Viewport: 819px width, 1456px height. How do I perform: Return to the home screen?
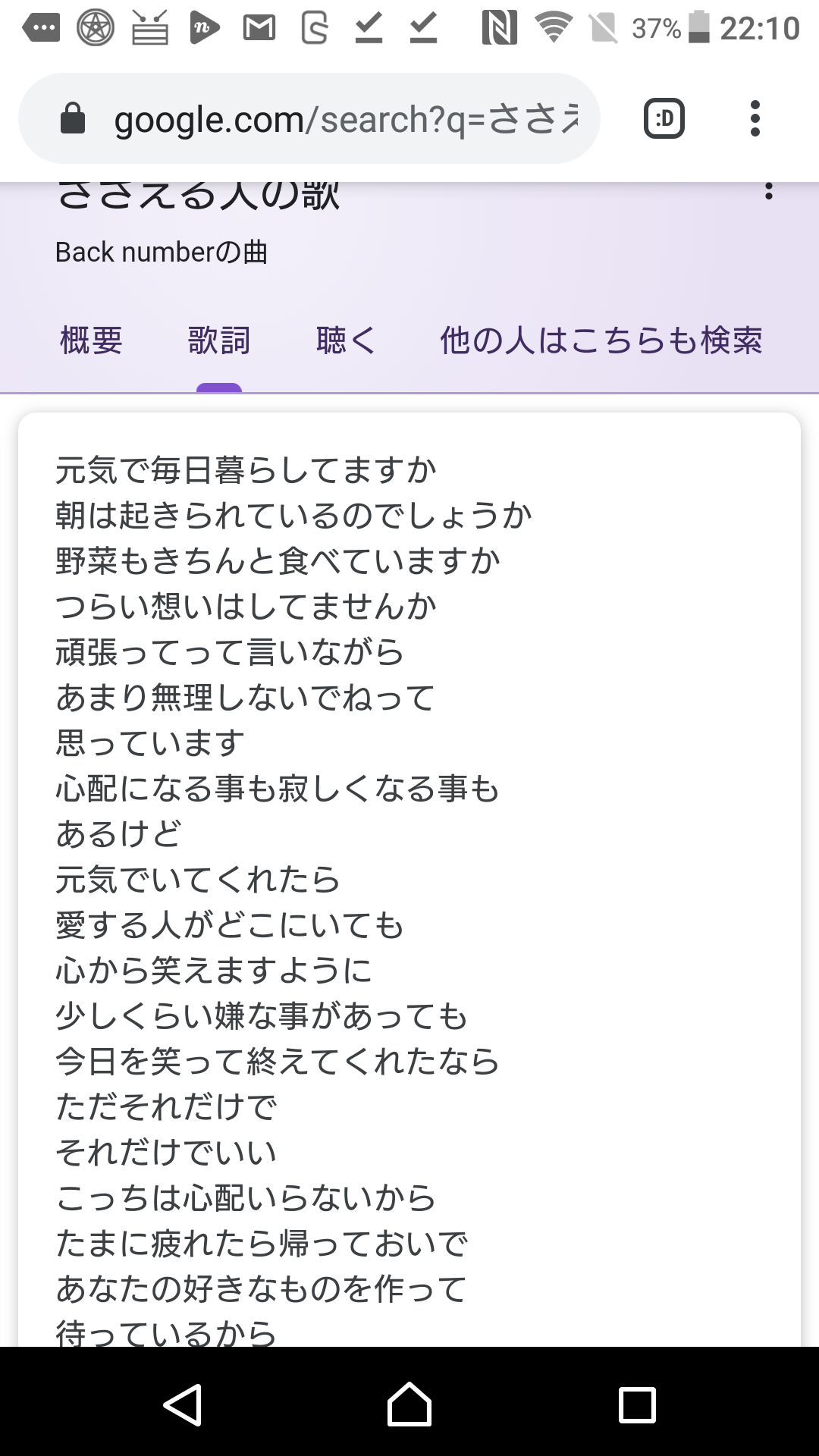coord(409,1405)
